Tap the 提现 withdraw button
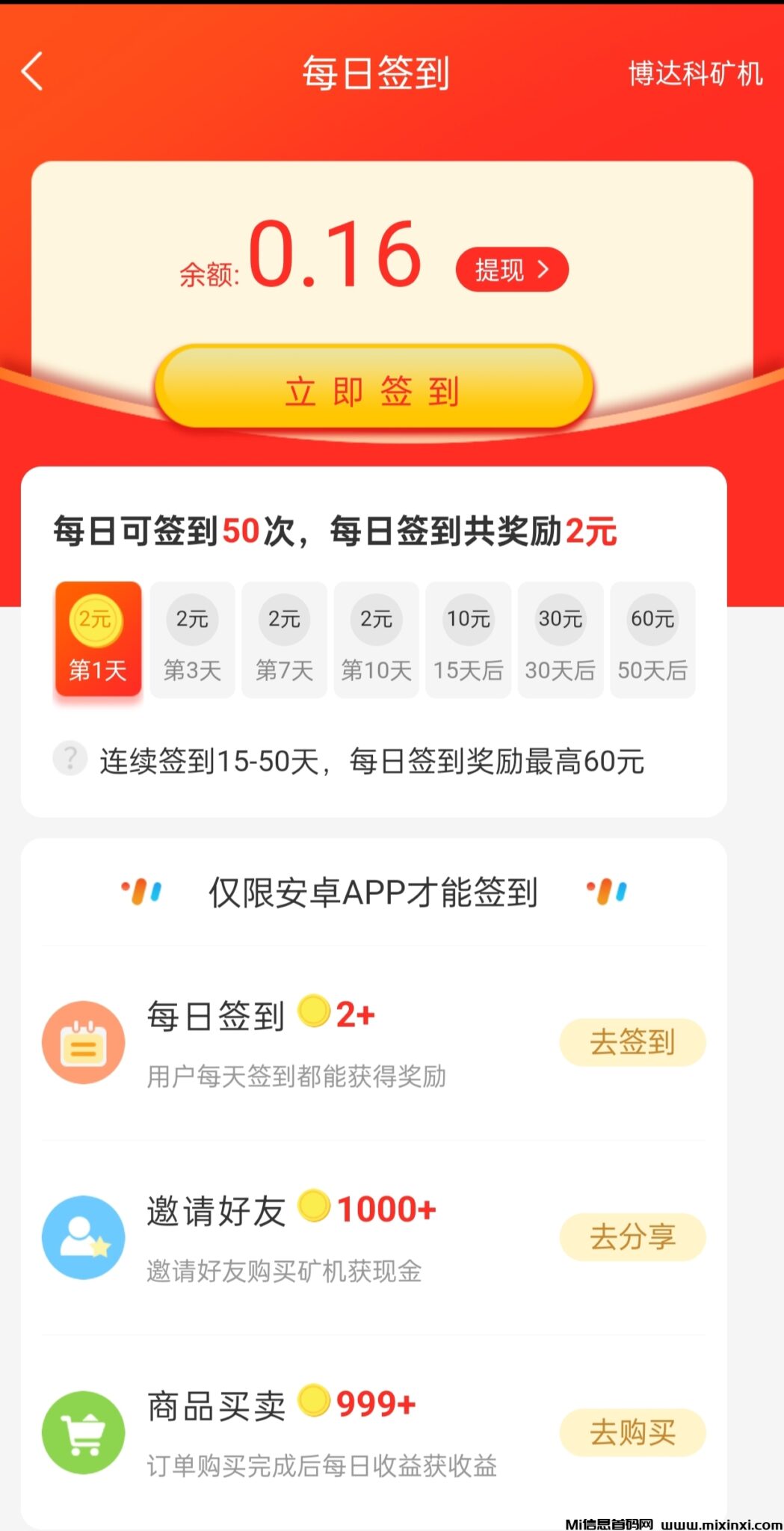 pyautogui.click(x=512, y=270)
